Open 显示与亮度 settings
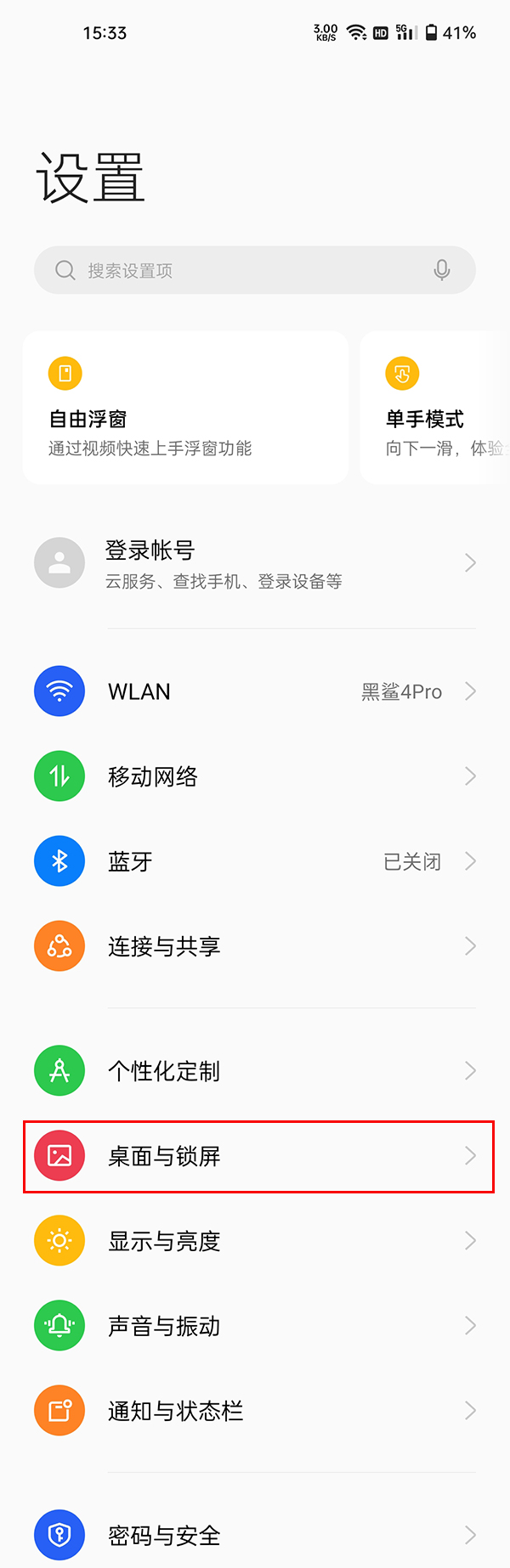 (x=255, y=1241)
